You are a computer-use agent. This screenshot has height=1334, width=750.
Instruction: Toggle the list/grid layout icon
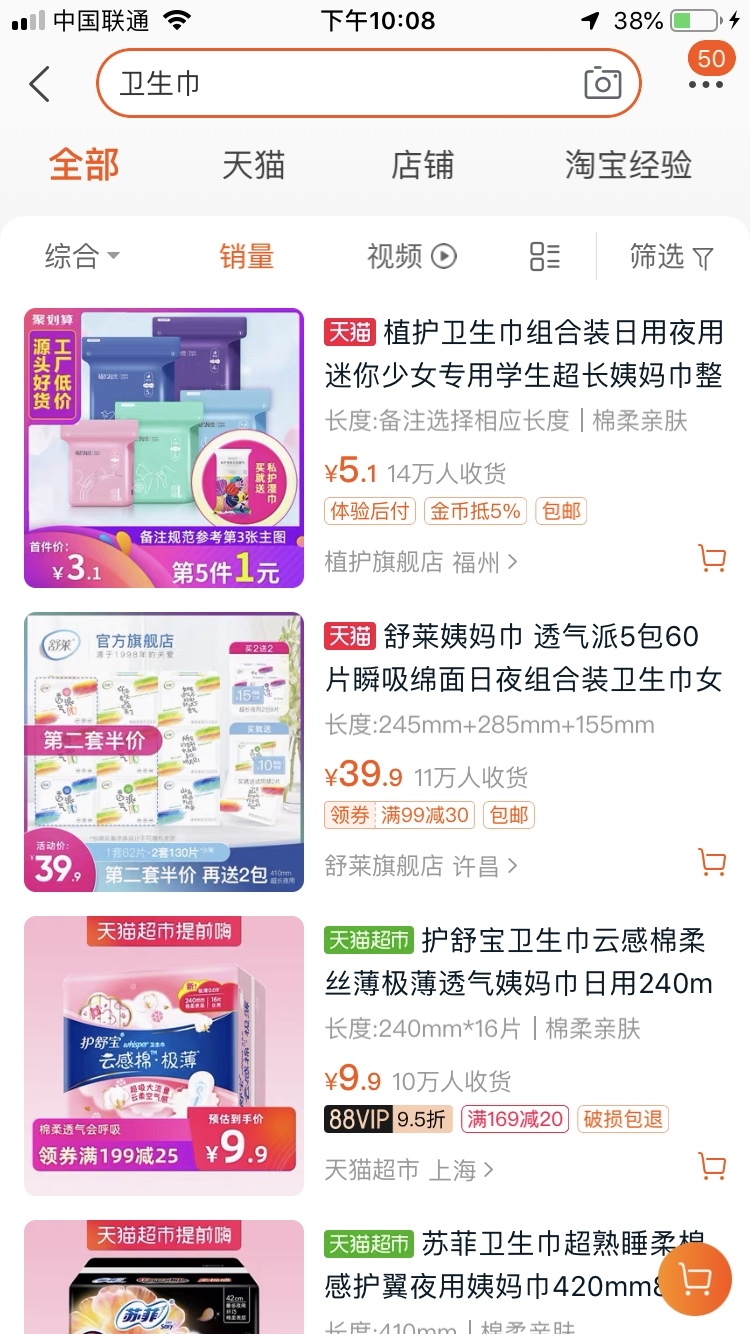545,256
